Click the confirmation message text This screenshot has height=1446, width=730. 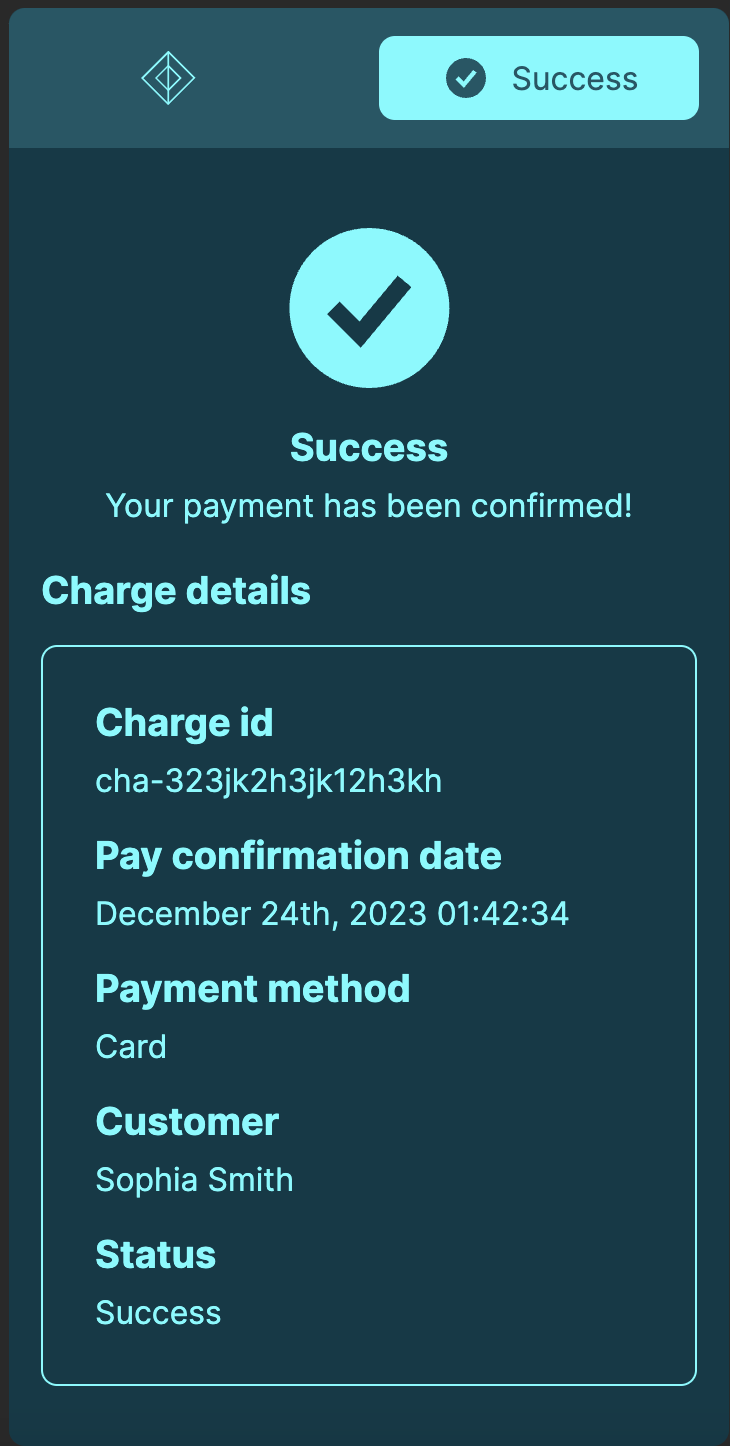coord(369,506)
